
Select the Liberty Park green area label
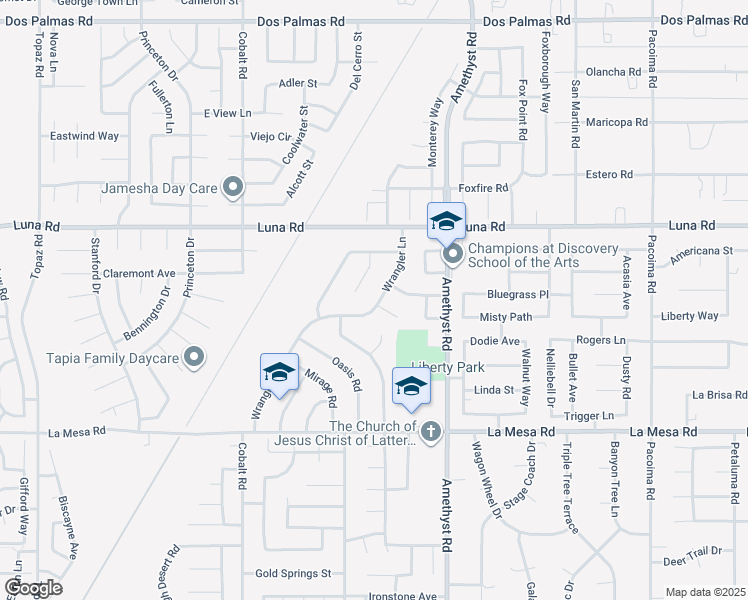447,368
